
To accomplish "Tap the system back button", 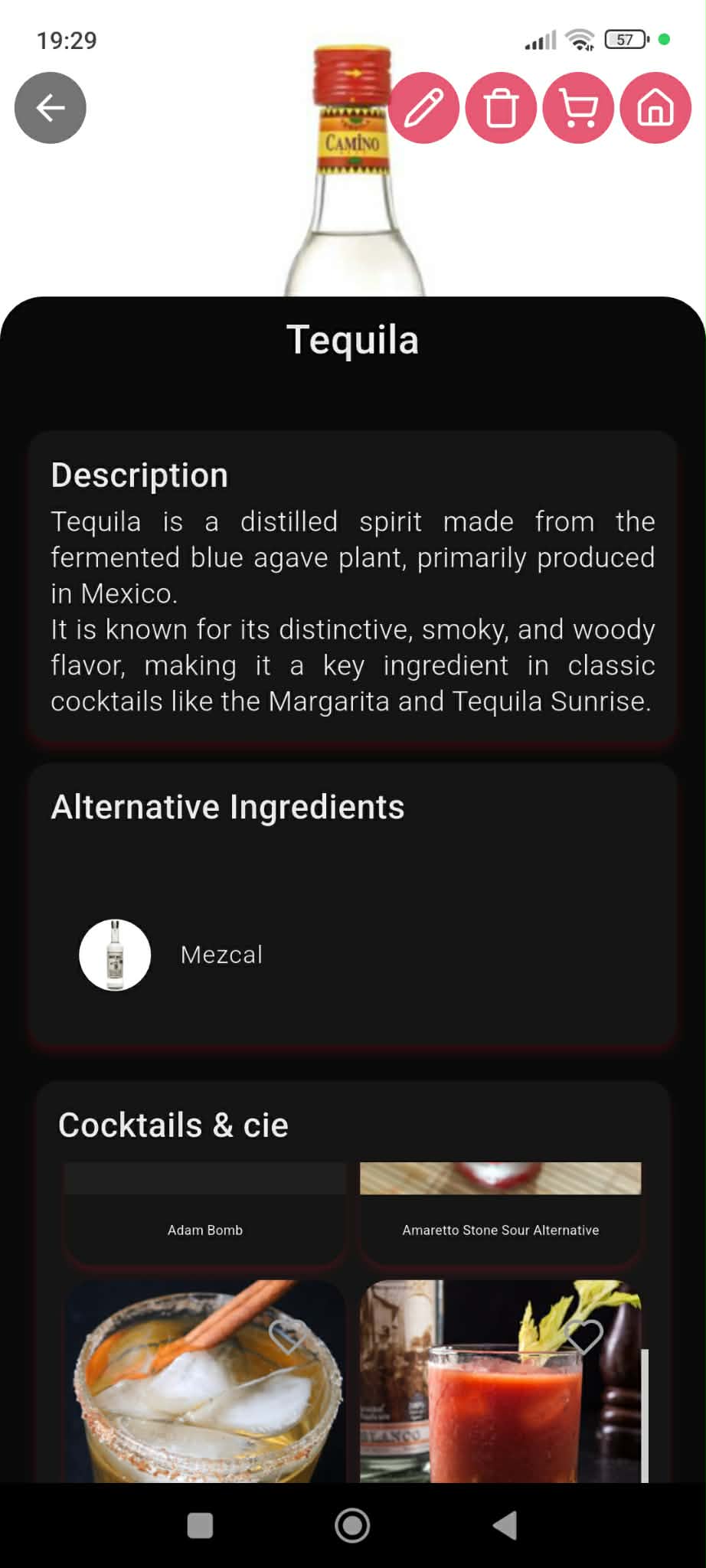I will [x=505, y=1525].
